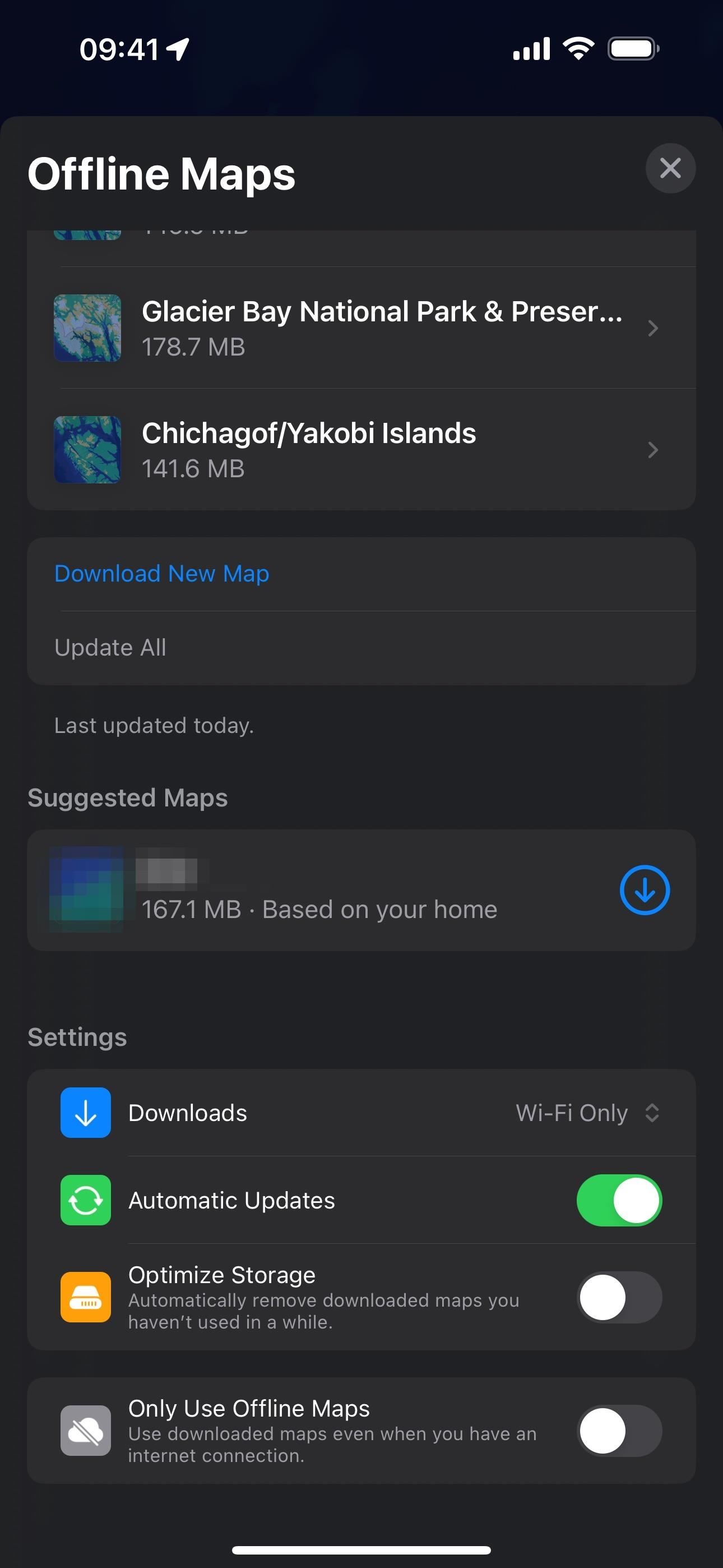Close the Offline Maps sheet
The height and width of the screenshot is (1568, 723).
click(670, 168)
